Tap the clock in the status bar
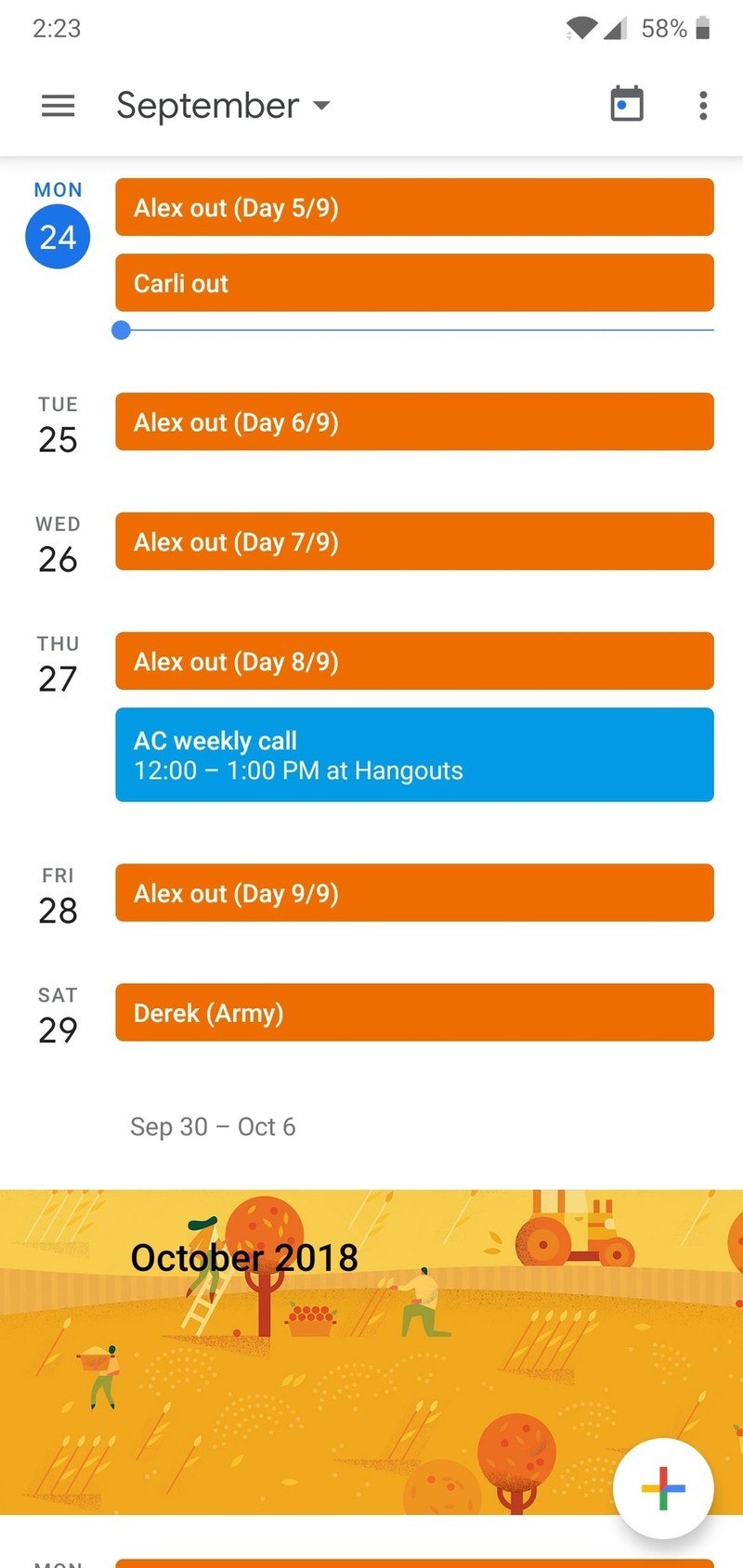The height and width of the screenshot is (1568, 743). click(x=58, y=28)
